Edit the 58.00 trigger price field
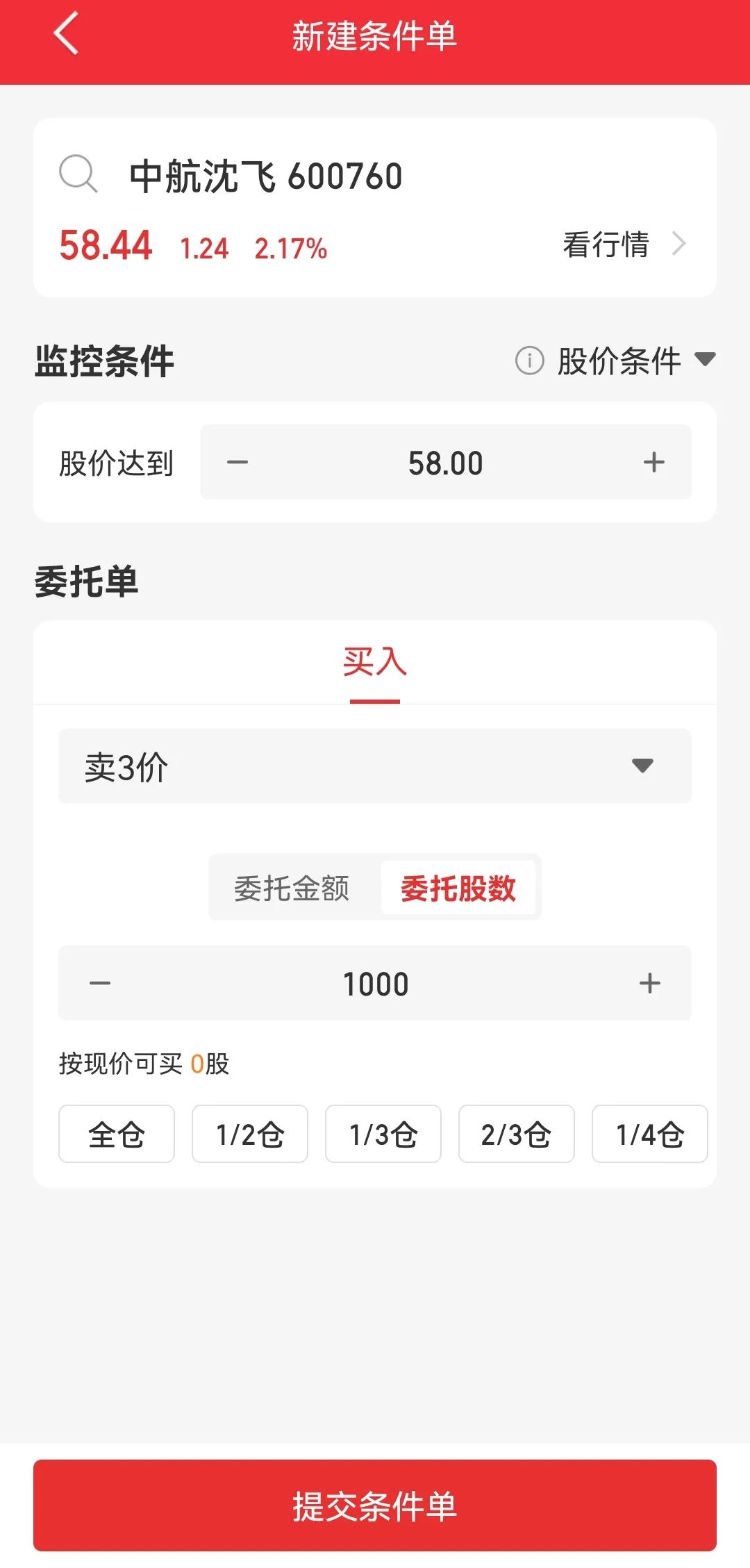750x1568 pixels. 444,461
